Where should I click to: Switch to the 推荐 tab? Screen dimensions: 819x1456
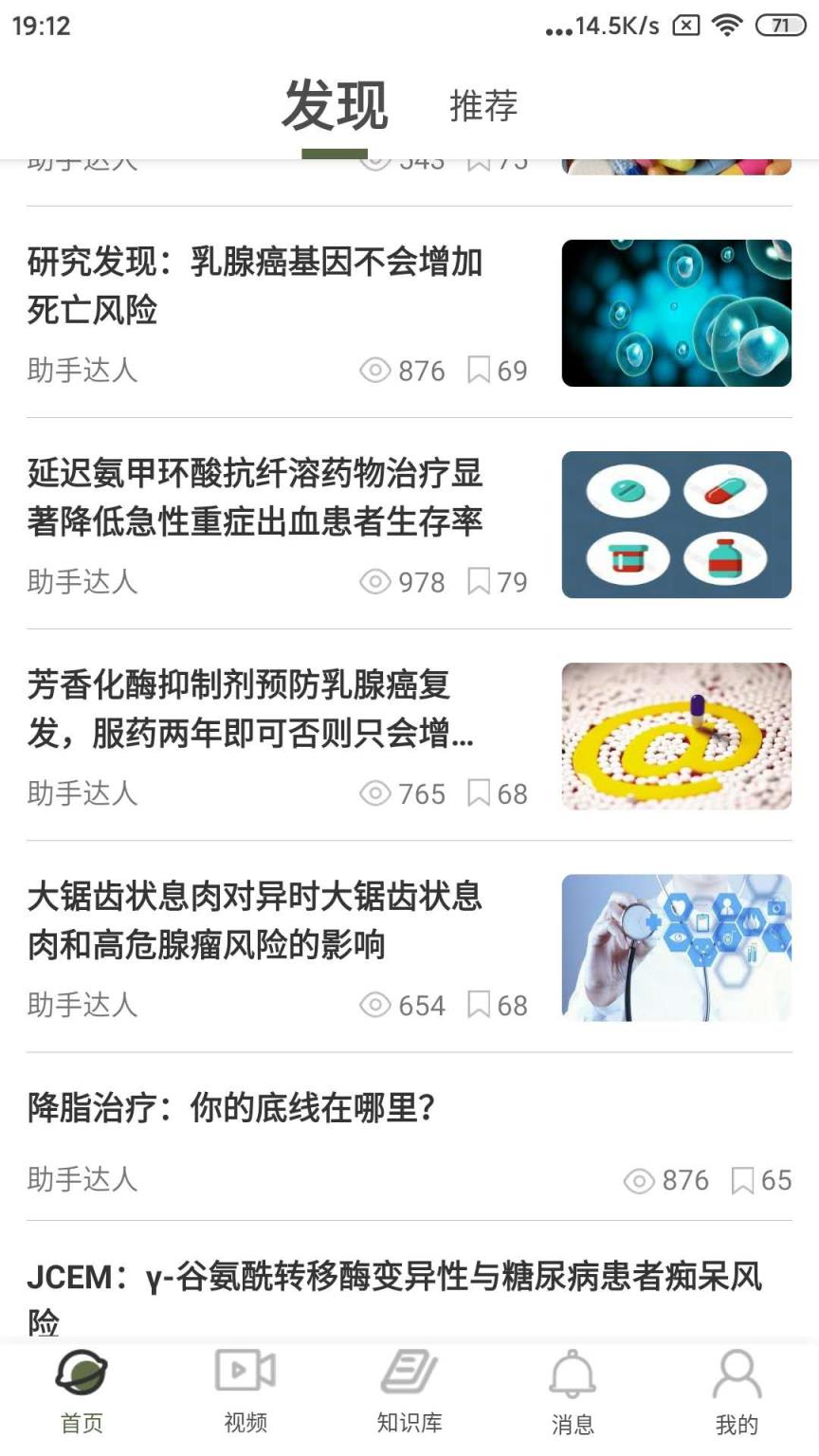point(483,107)
